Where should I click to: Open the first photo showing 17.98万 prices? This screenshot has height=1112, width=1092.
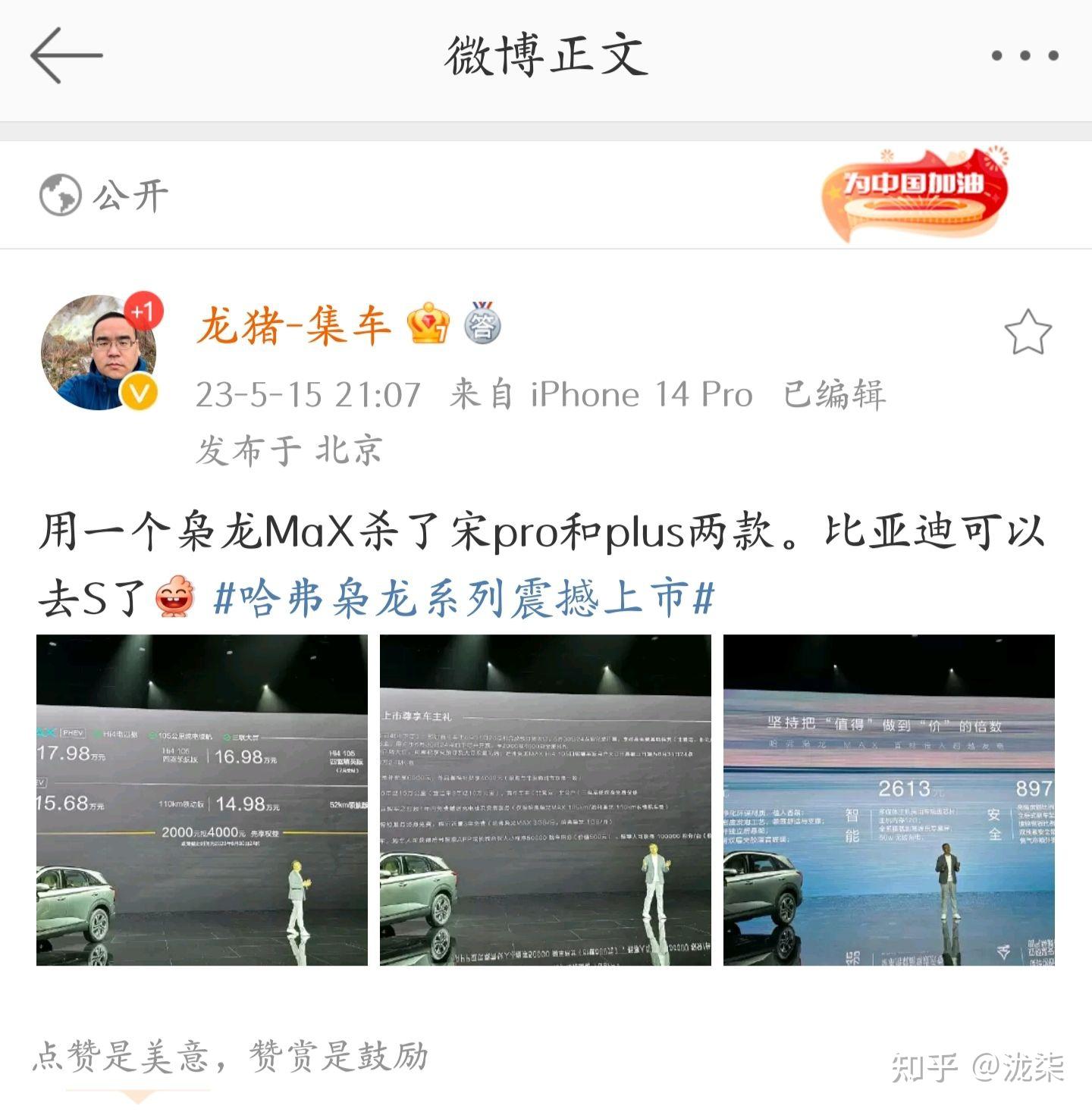tap(202, 800)
